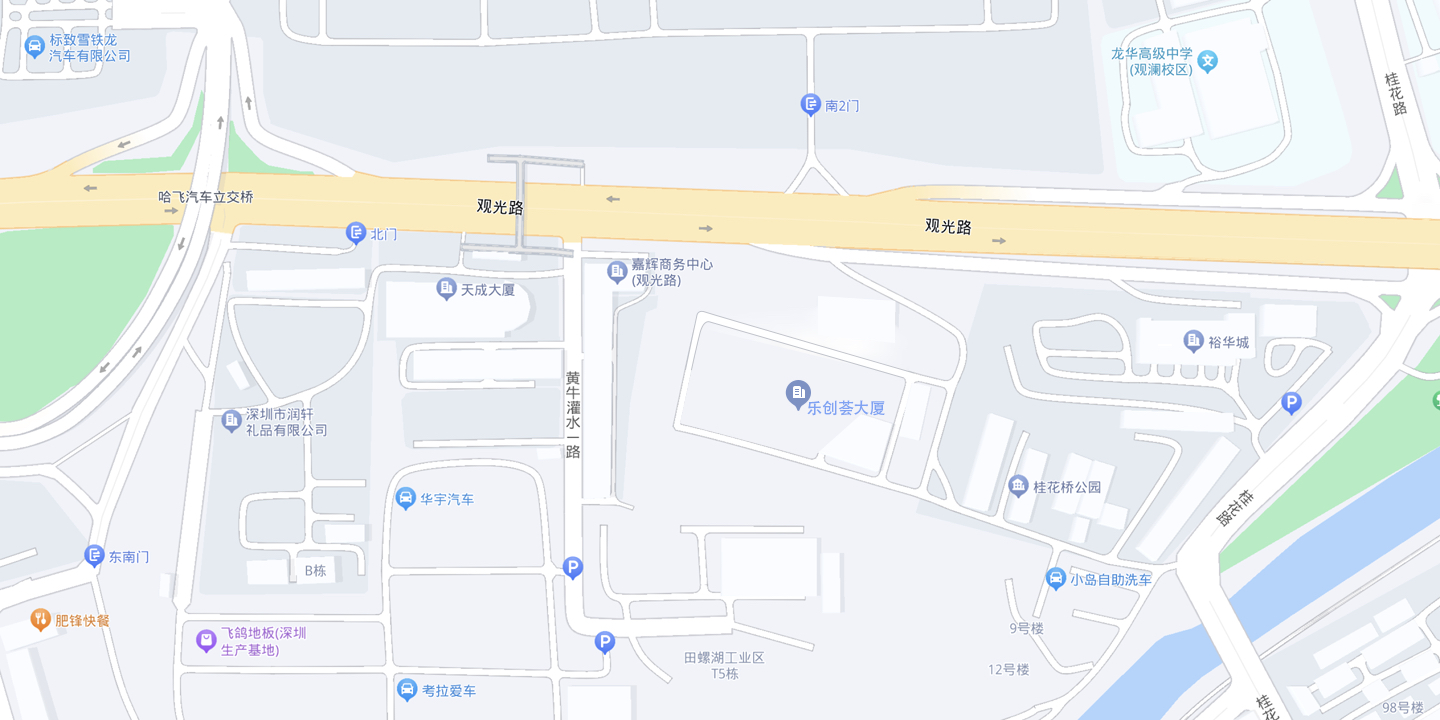Screen dimensions: 1440x720
Task: Open the 天成大厦 place marker
Action: click(x=446, y=290)
